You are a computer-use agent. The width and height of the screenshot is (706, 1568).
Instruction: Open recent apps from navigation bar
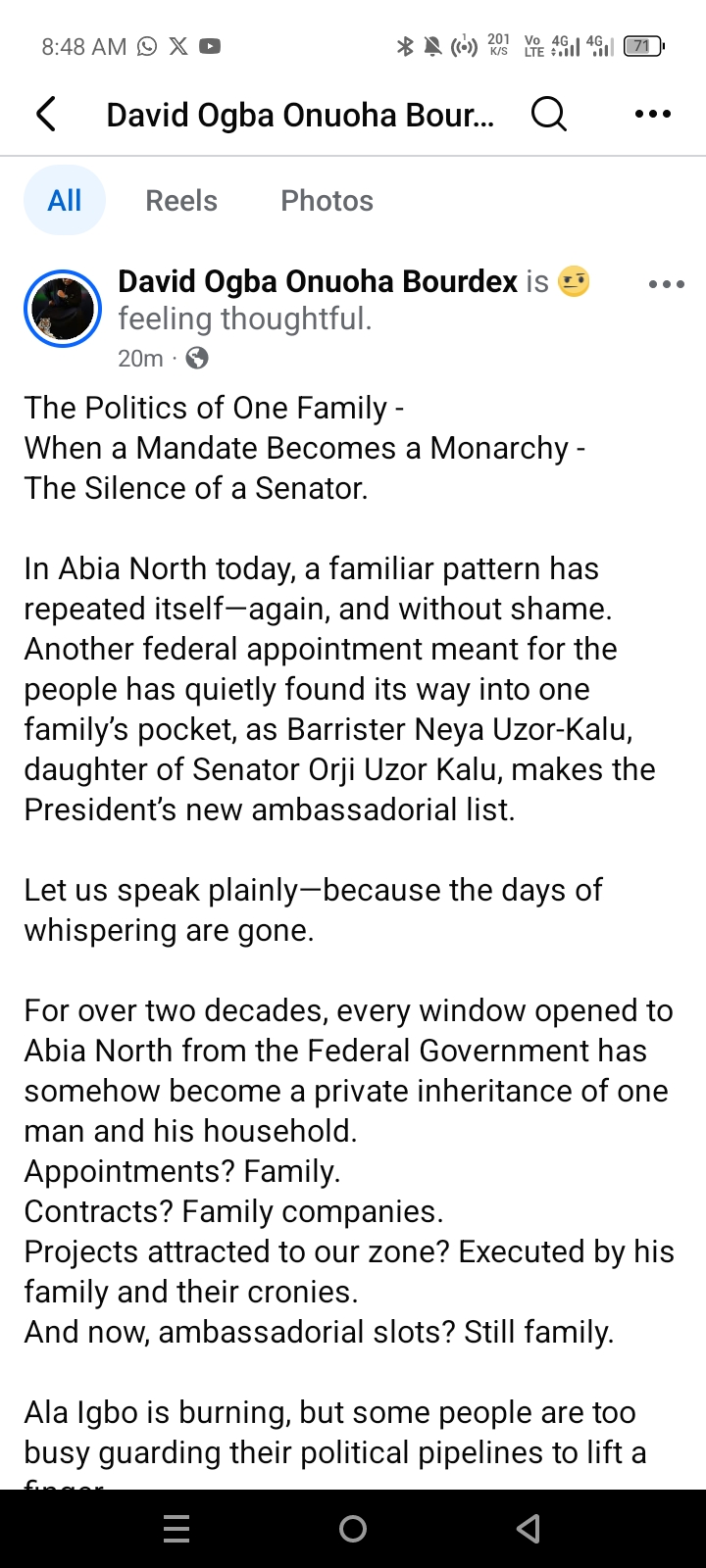tap(176, 1529)
